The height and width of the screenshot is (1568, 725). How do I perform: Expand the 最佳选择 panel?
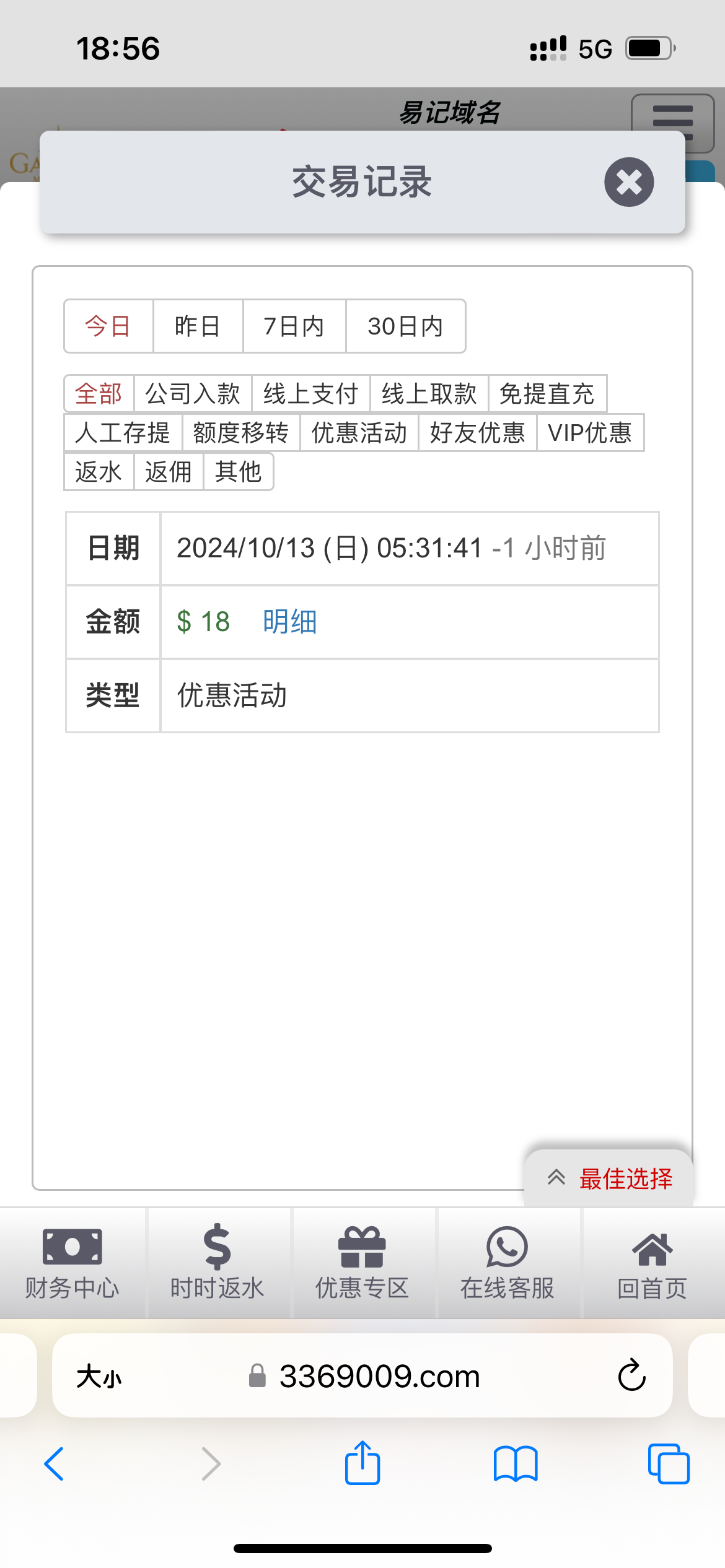click(x=609, y=1178)
